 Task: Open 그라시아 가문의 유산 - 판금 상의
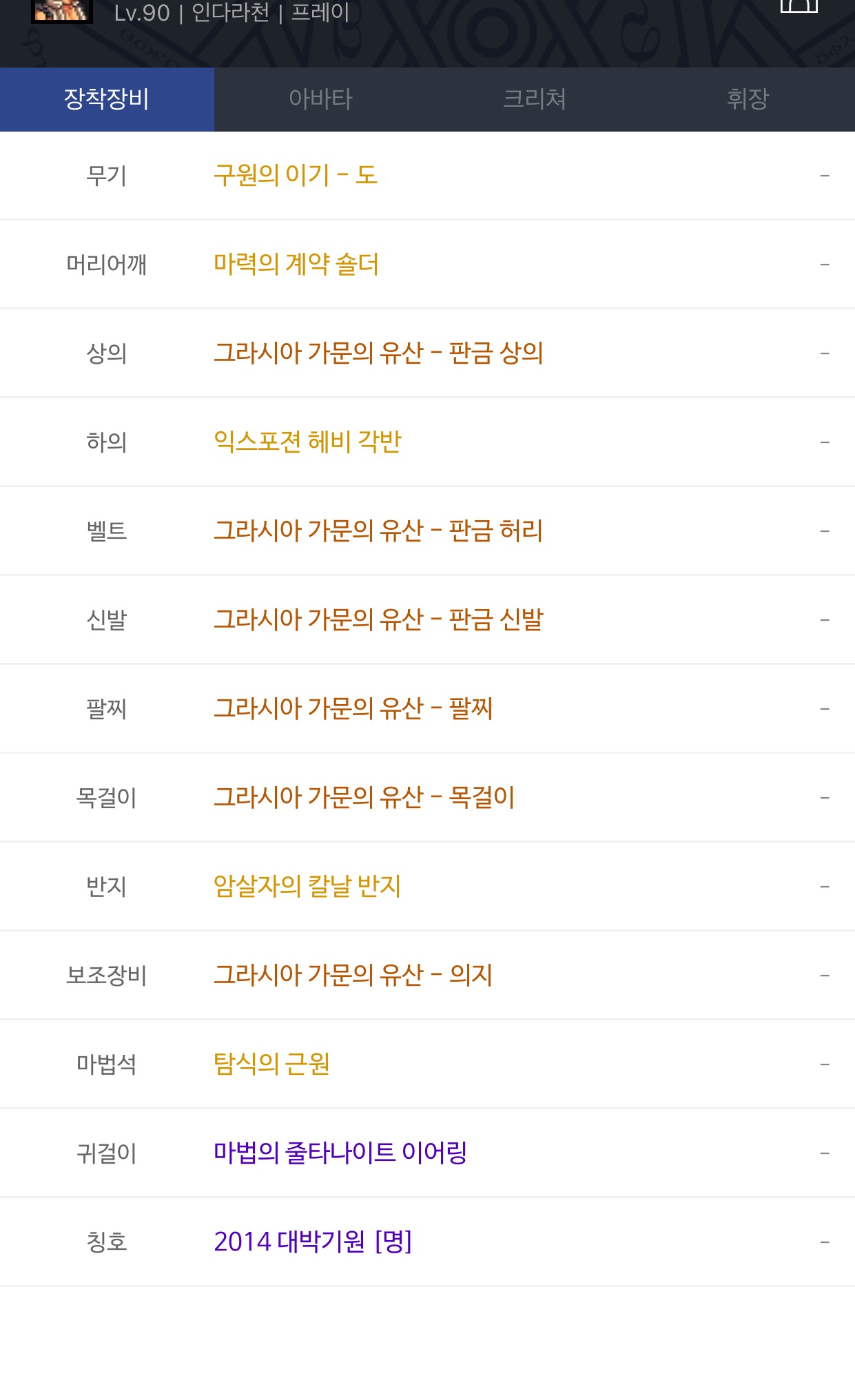(378, 353)
